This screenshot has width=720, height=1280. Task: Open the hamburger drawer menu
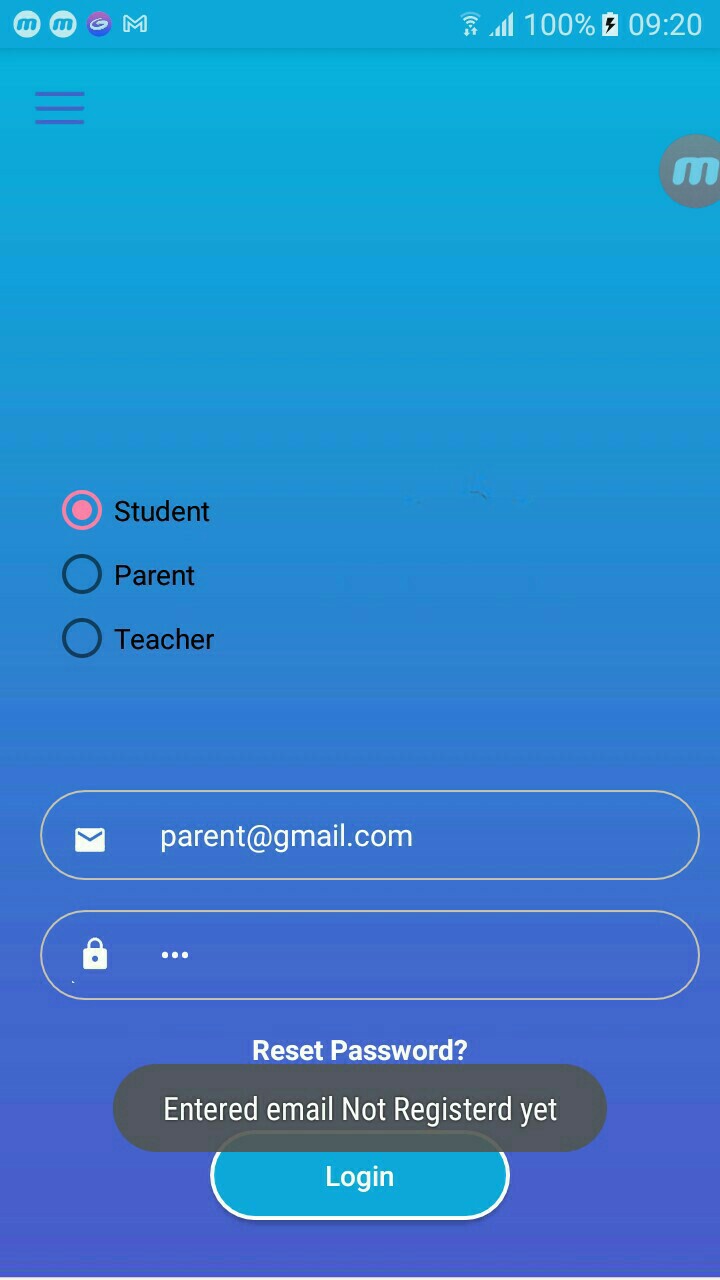pyautogui.click(x=60, y=107)
